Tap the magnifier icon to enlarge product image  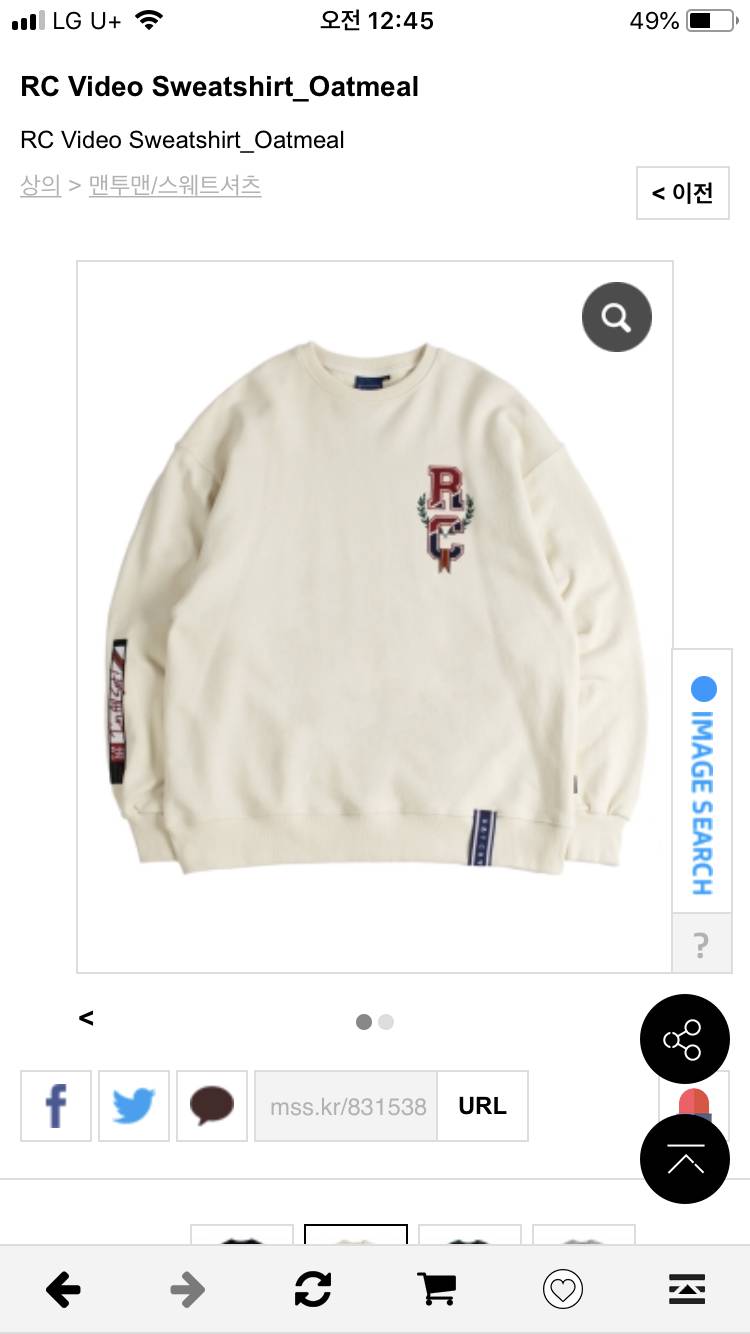coord(616,317)
